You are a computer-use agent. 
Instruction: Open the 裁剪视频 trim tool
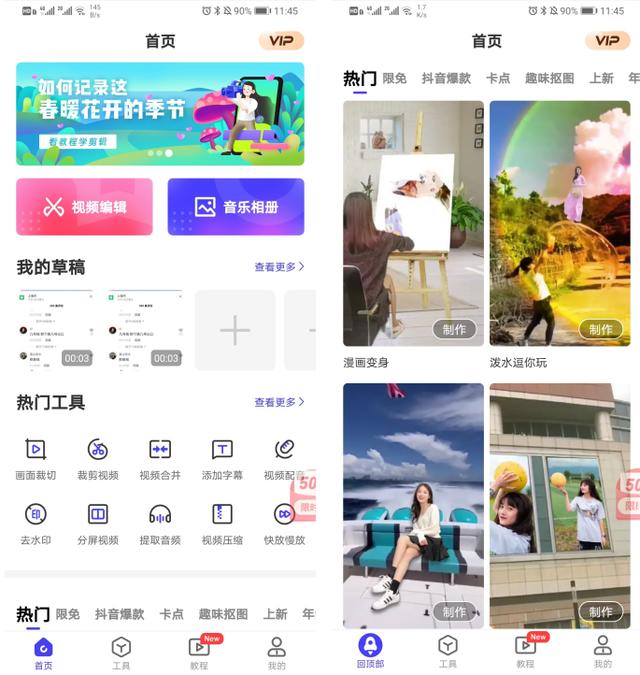coord(98,458)
